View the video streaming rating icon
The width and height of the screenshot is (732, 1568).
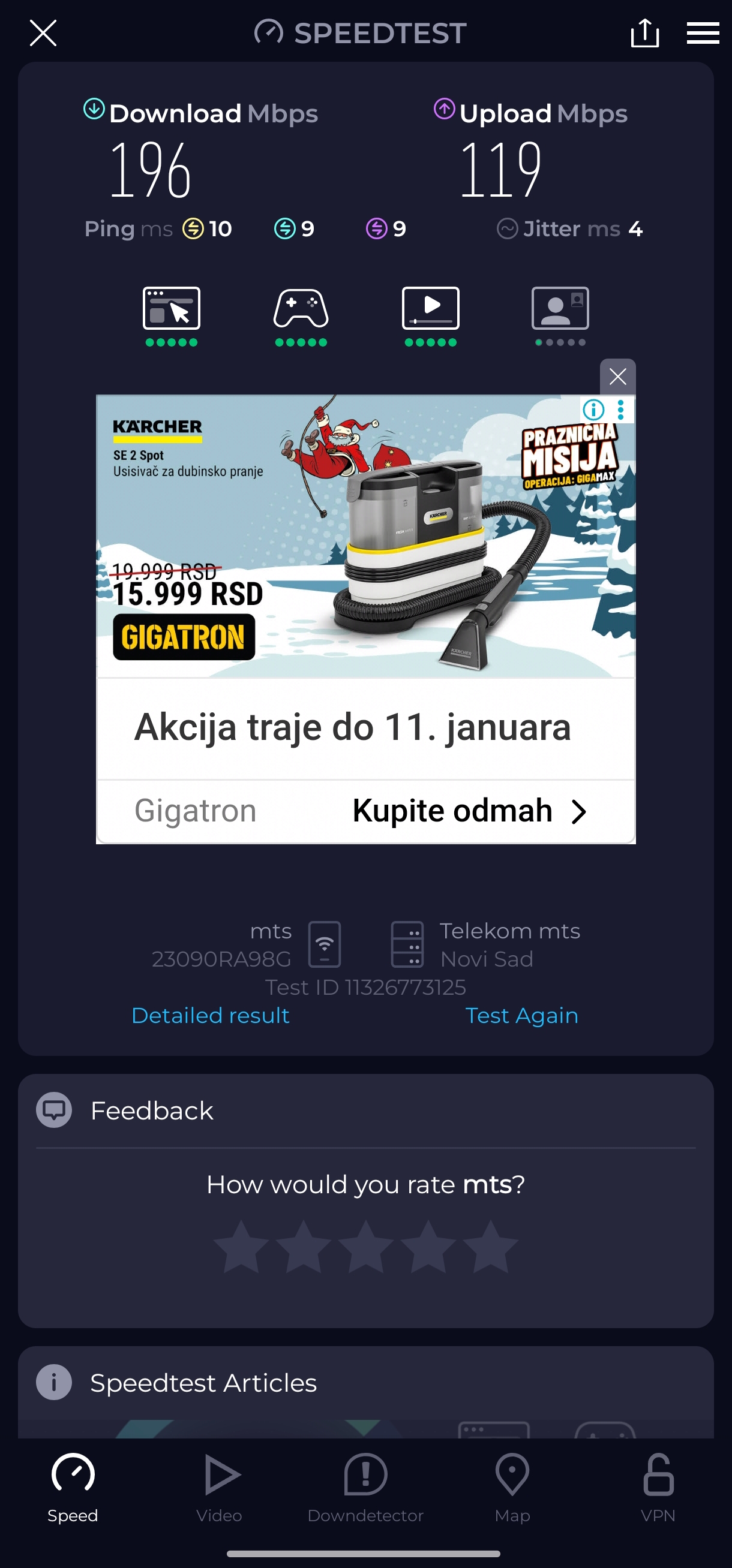click(431, 309)
